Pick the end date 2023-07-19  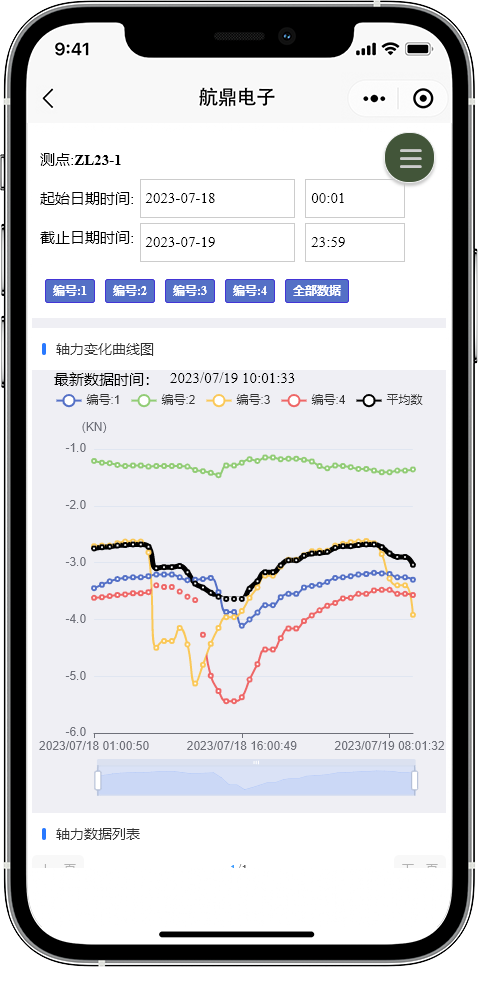point(217,243)
